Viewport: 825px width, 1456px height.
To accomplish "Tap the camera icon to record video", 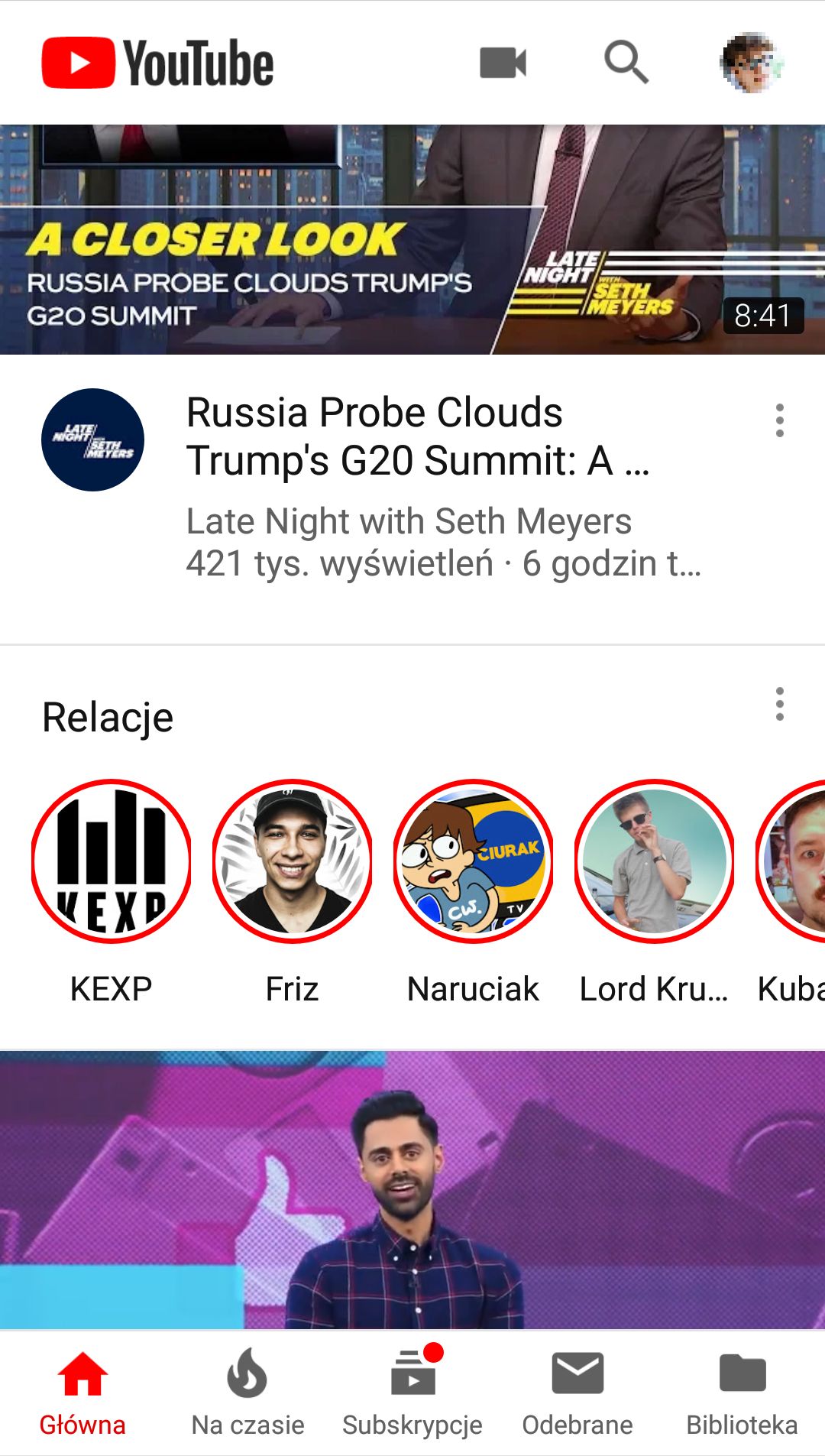I will point(503,63).
